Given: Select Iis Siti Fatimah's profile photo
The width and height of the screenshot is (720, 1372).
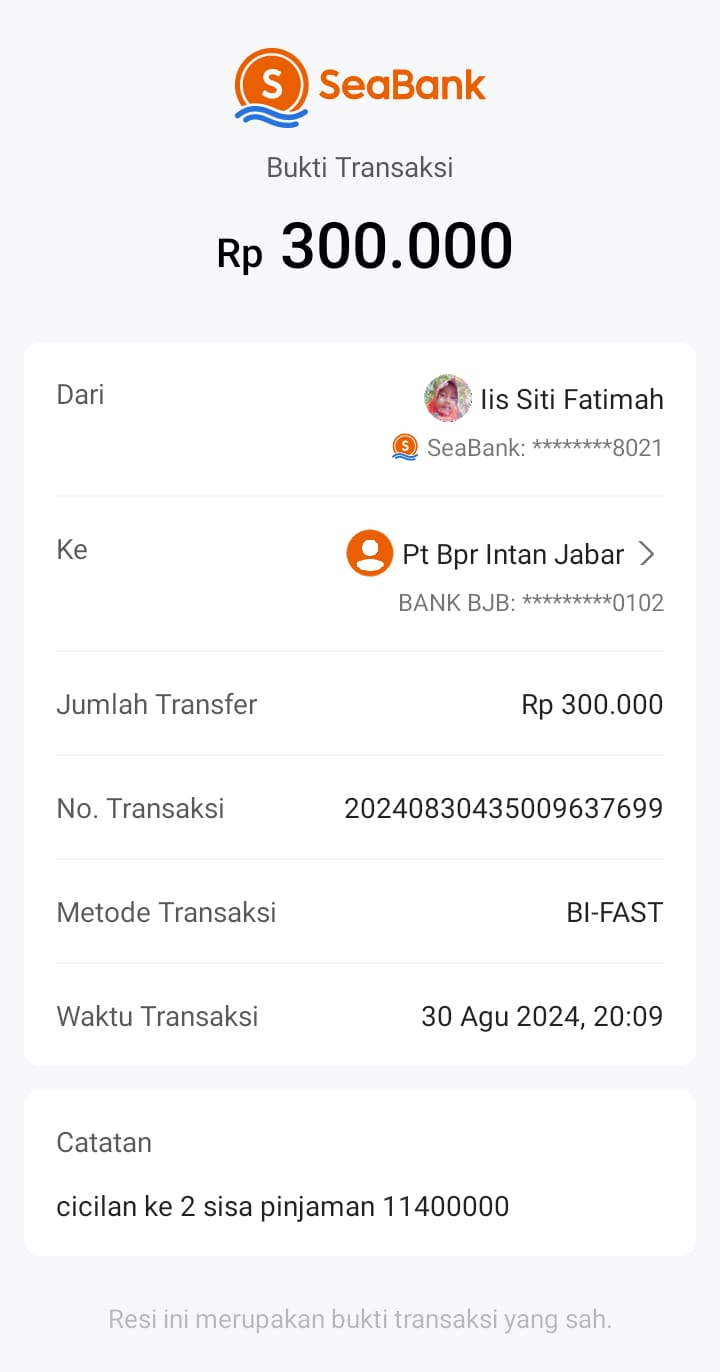Looking at the screenshot, I should 447,397.
